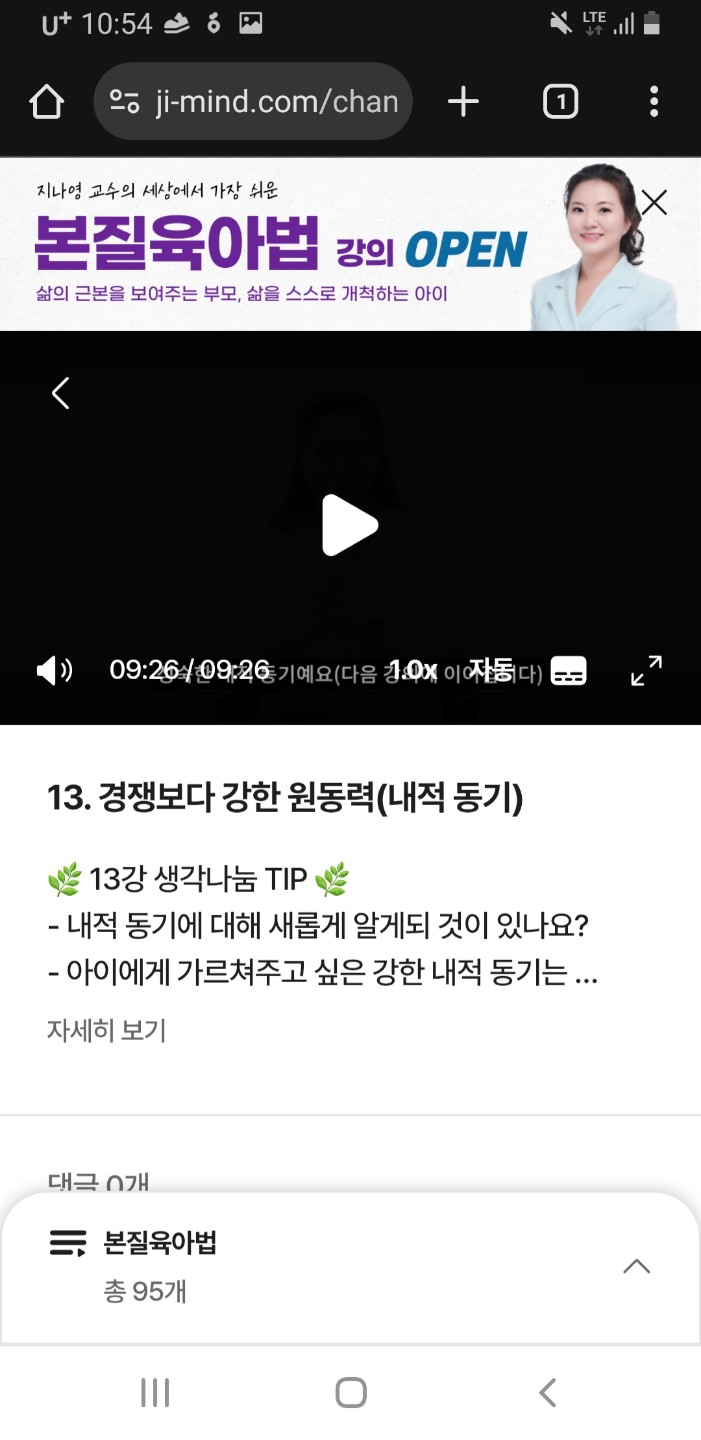Open the browser home page

click(47, 102)
